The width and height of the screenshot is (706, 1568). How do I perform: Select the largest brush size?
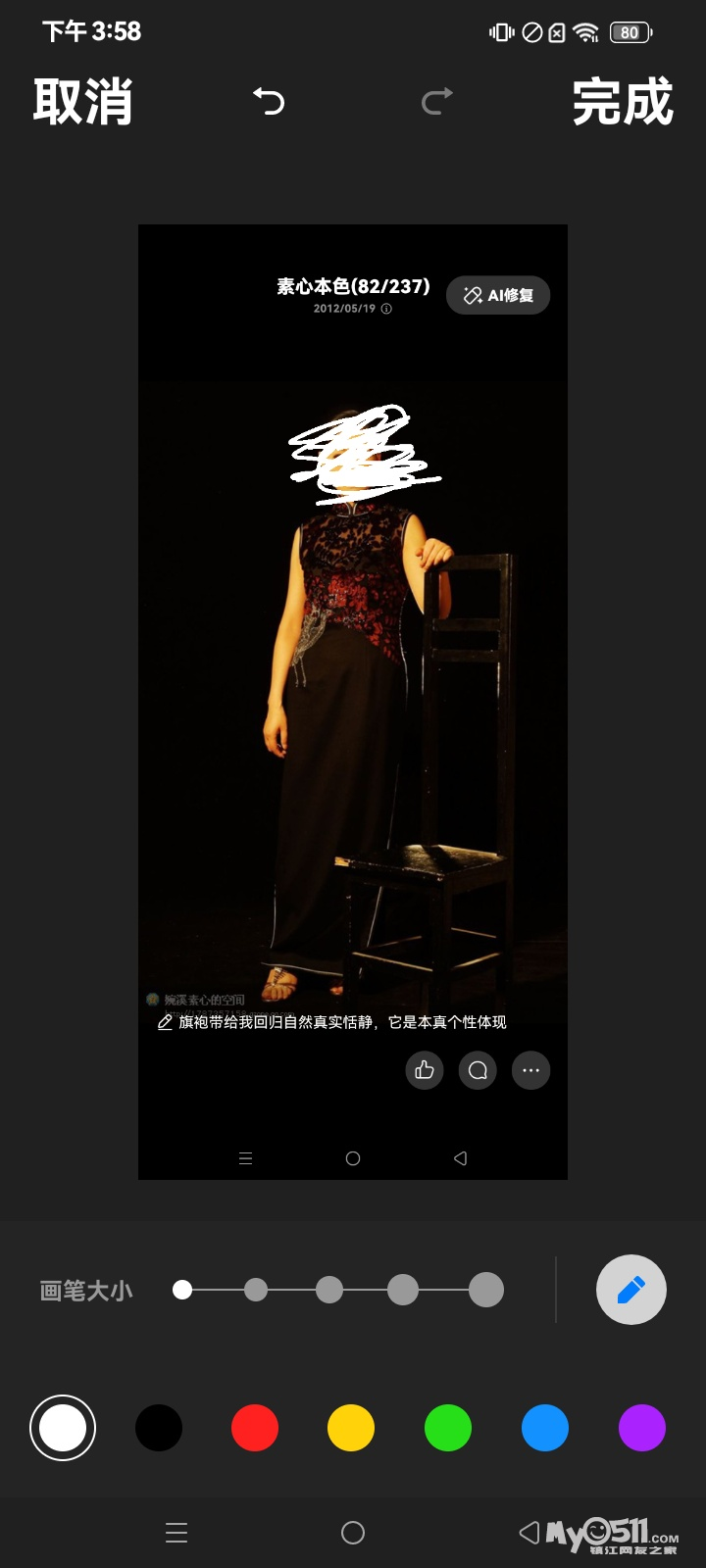[486, 1290]
